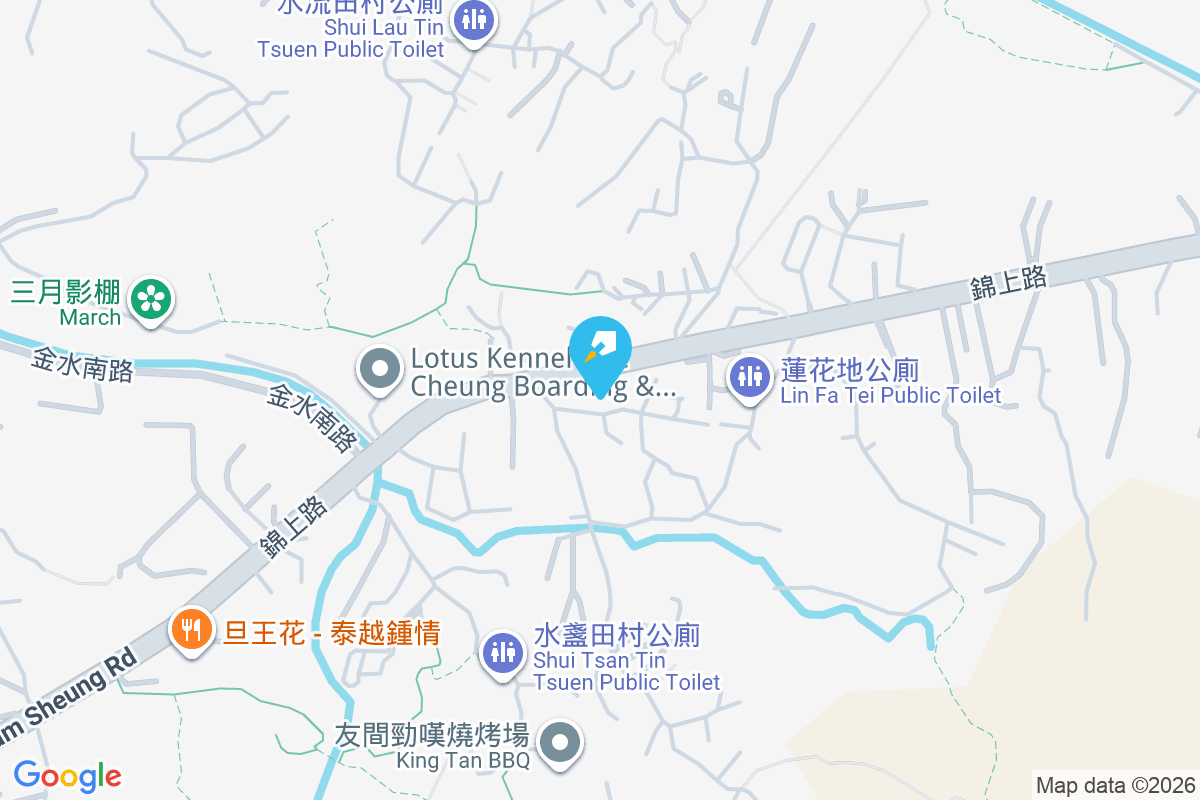Open the March studio green pin

151,297
